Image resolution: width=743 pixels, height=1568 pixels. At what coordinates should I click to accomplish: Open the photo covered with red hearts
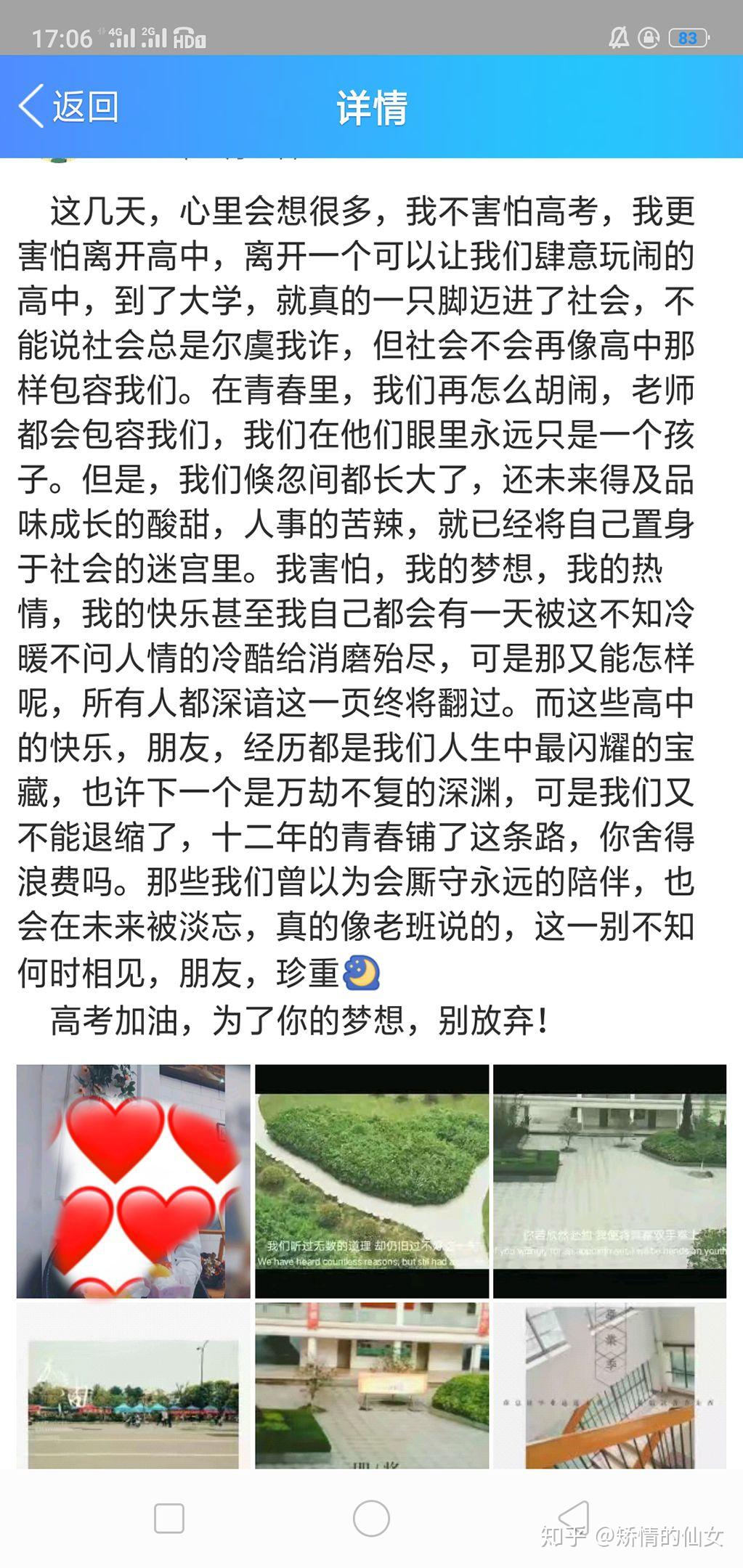tap(133, 1181)
